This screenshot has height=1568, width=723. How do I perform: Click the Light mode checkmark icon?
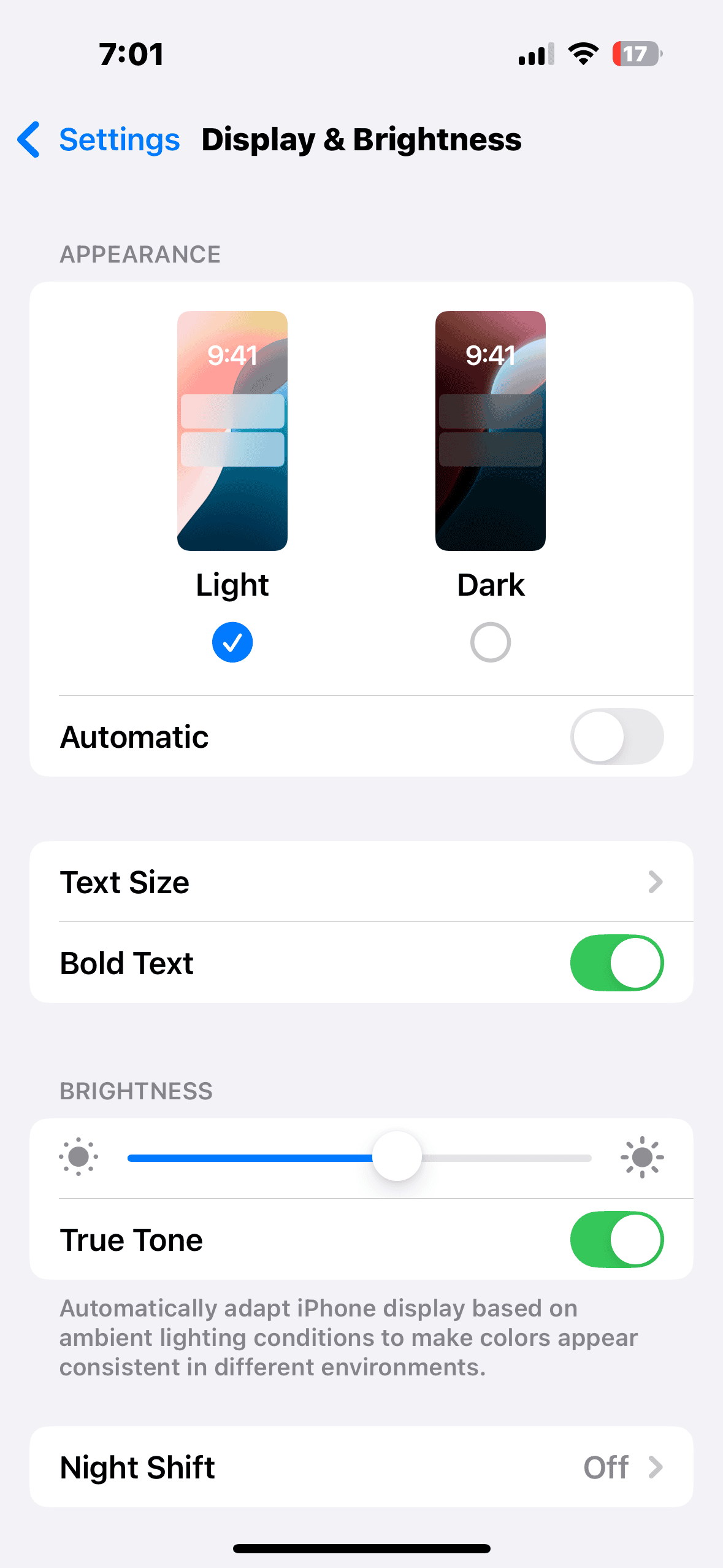[x=232, y=642]
